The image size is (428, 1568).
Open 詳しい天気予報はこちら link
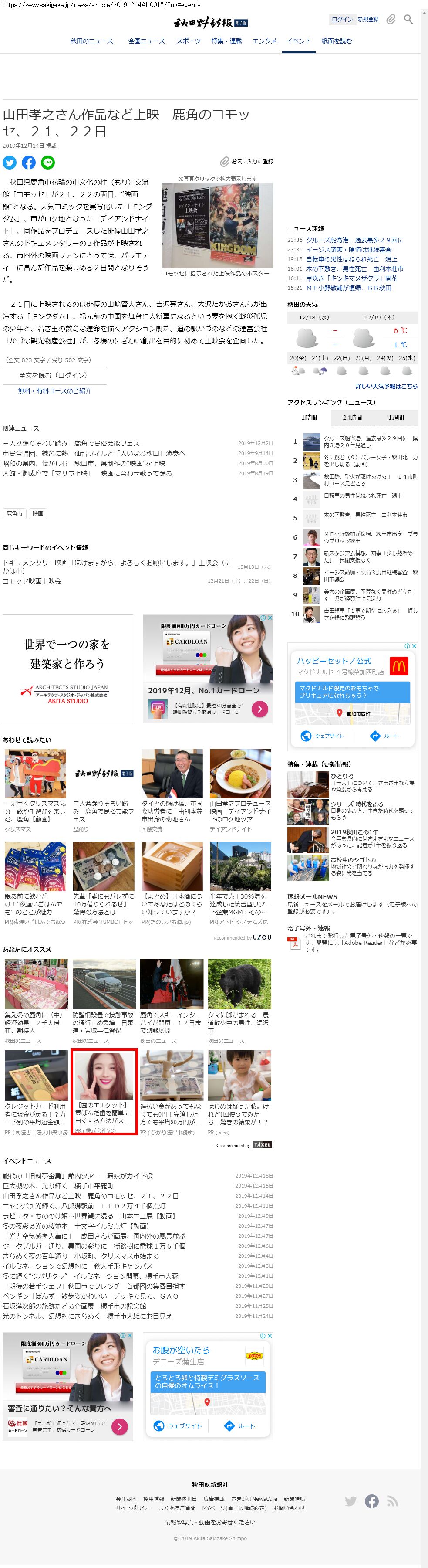387,387
